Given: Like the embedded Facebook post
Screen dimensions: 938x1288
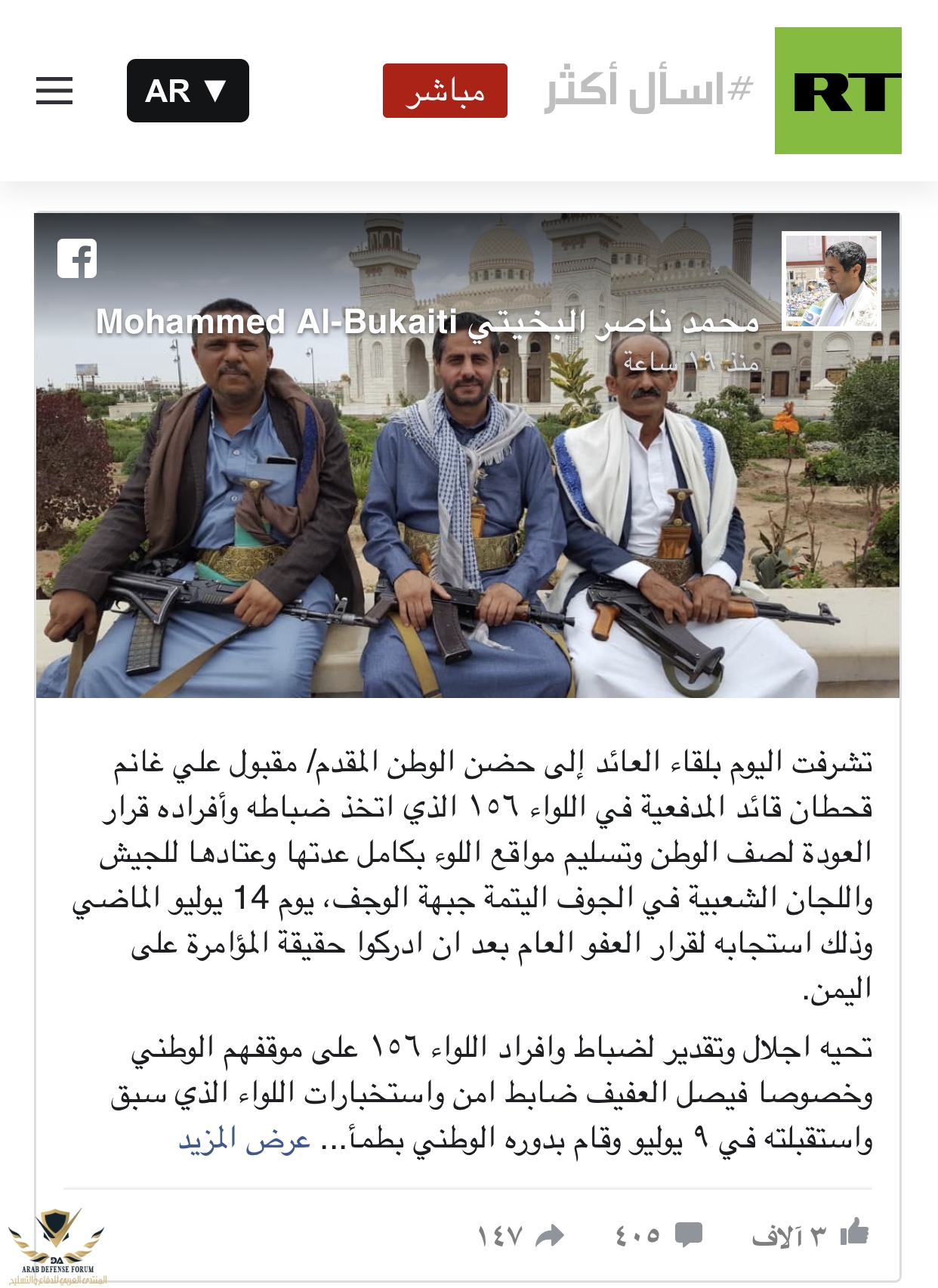Looking at the screenshot, I should pos(854,1234).
